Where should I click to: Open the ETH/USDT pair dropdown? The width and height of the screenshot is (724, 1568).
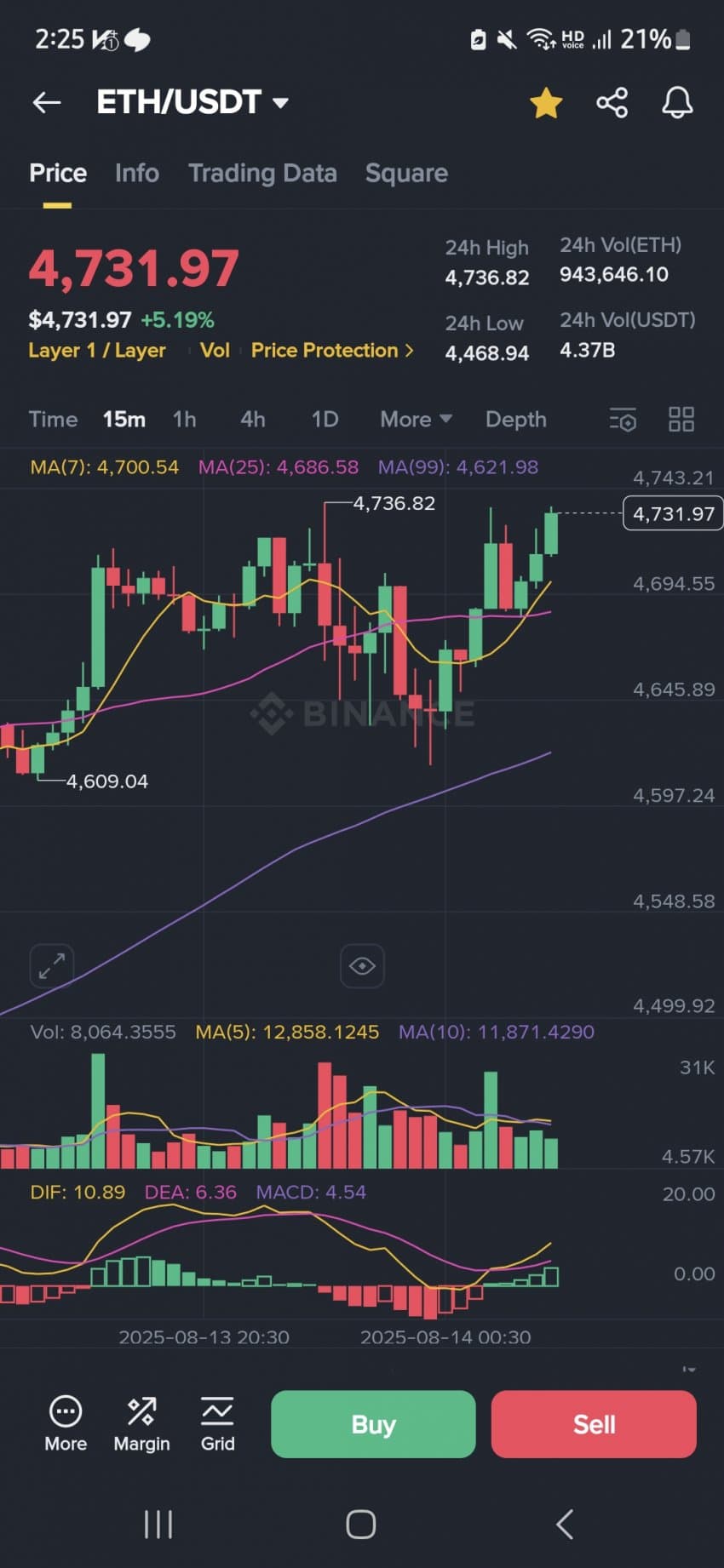coord(192,103)
